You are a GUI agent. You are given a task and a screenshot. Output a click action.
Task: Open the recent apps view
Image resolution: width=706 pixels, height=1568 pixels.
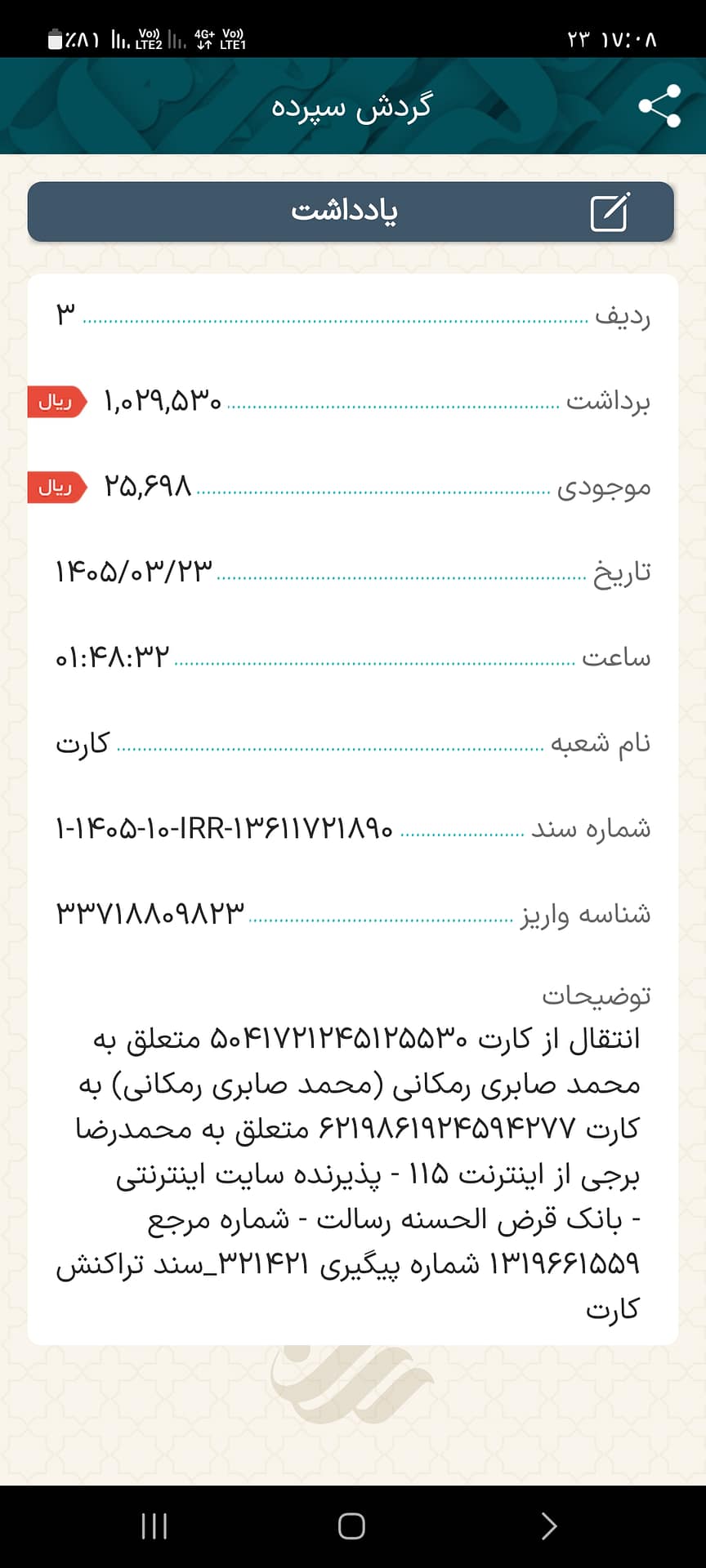pos(154,1525)
